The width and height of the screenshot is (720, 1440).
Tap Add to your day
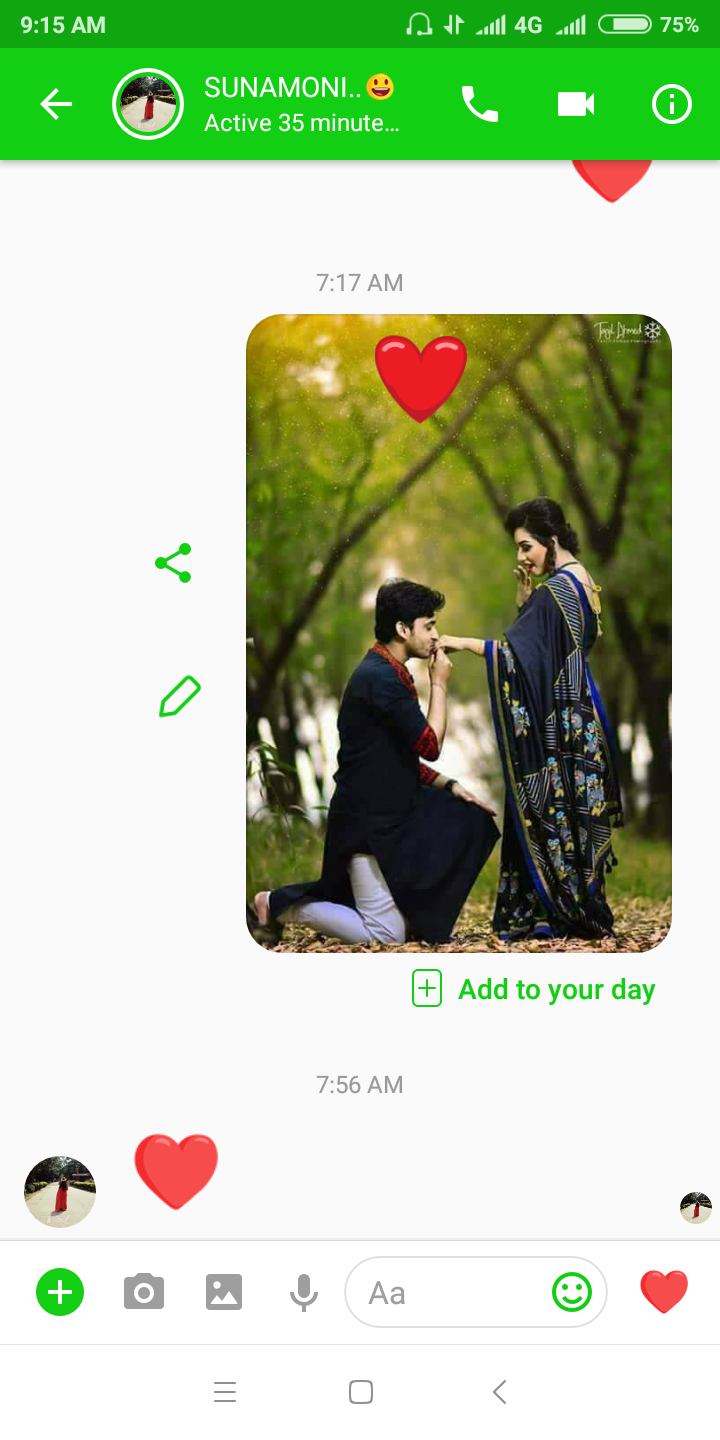[535, 990]
